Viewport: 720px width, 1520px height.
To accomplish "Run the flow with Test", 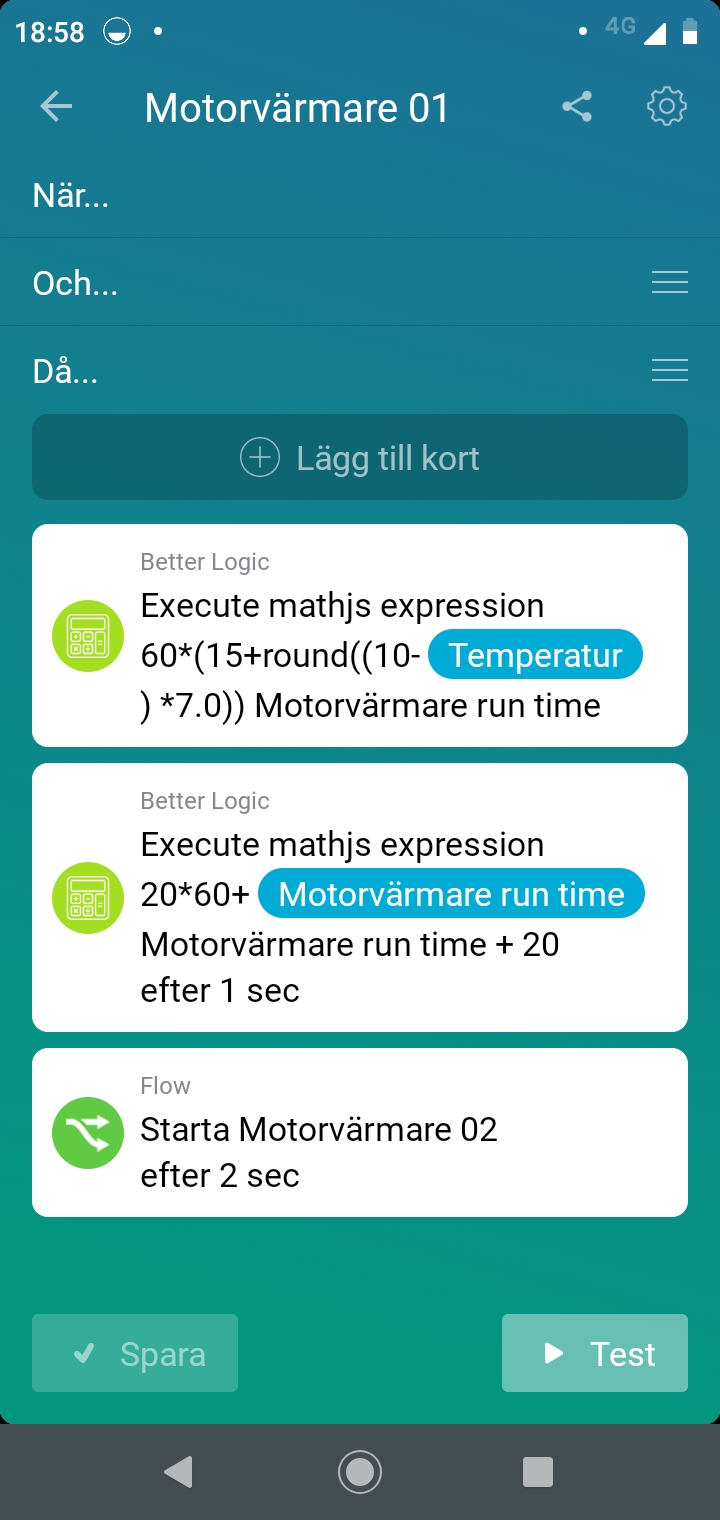I will (594, 1353).
